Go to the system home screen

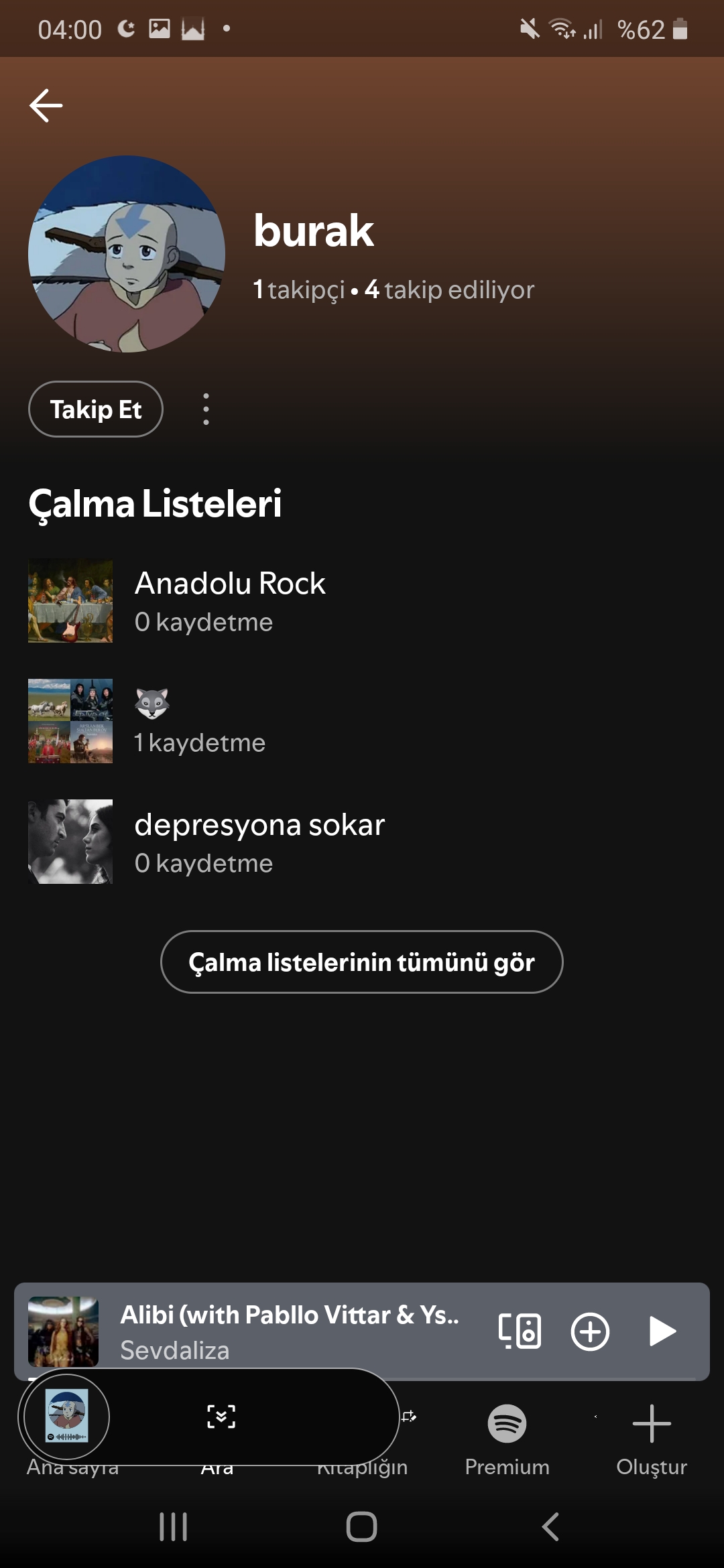point(361,1527)
